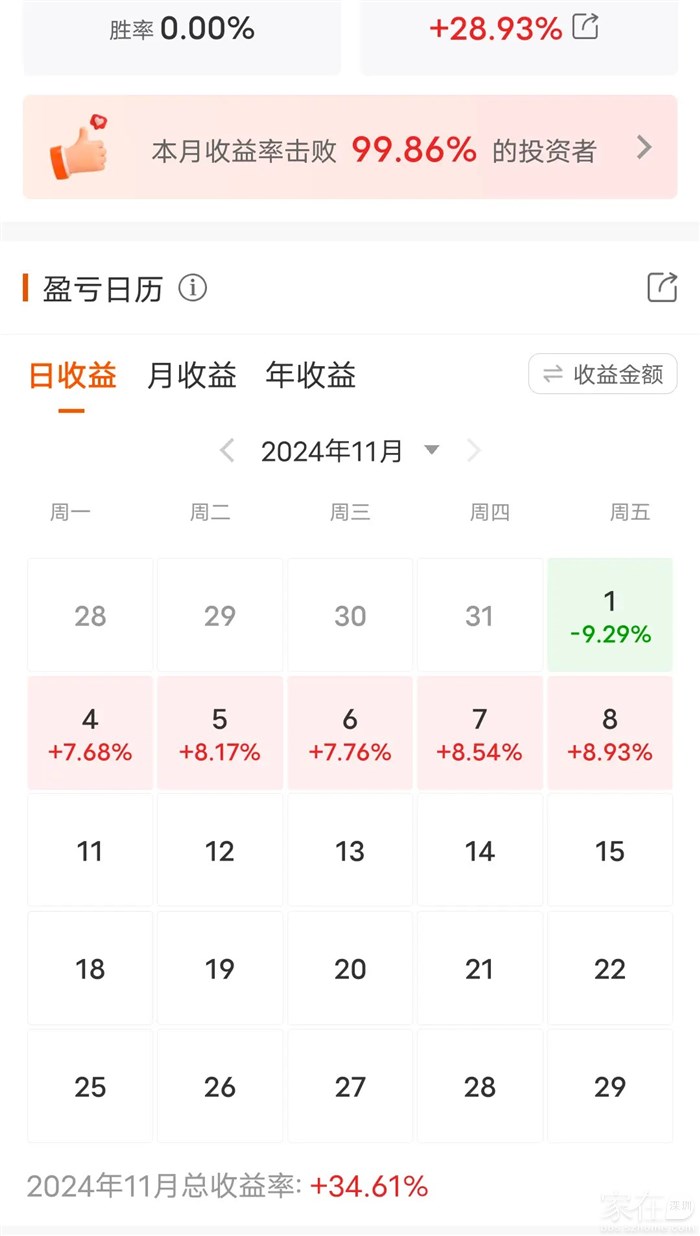Open the 2024年11月 month picker
Image resolution: width=700 pixels, height=1236 pixels.
click(x=350, y=451)
